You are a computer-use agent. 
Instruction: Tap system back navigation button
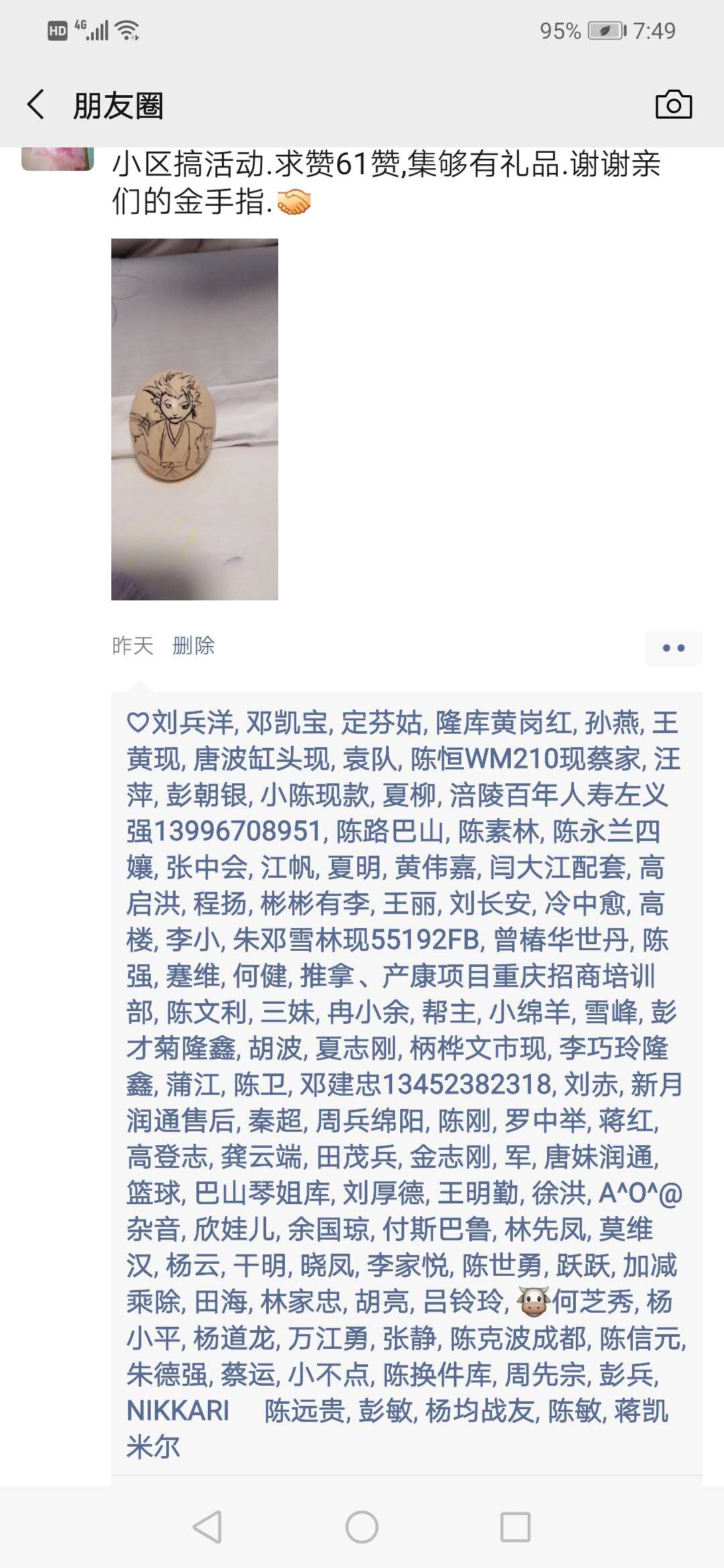(207, 1527)
